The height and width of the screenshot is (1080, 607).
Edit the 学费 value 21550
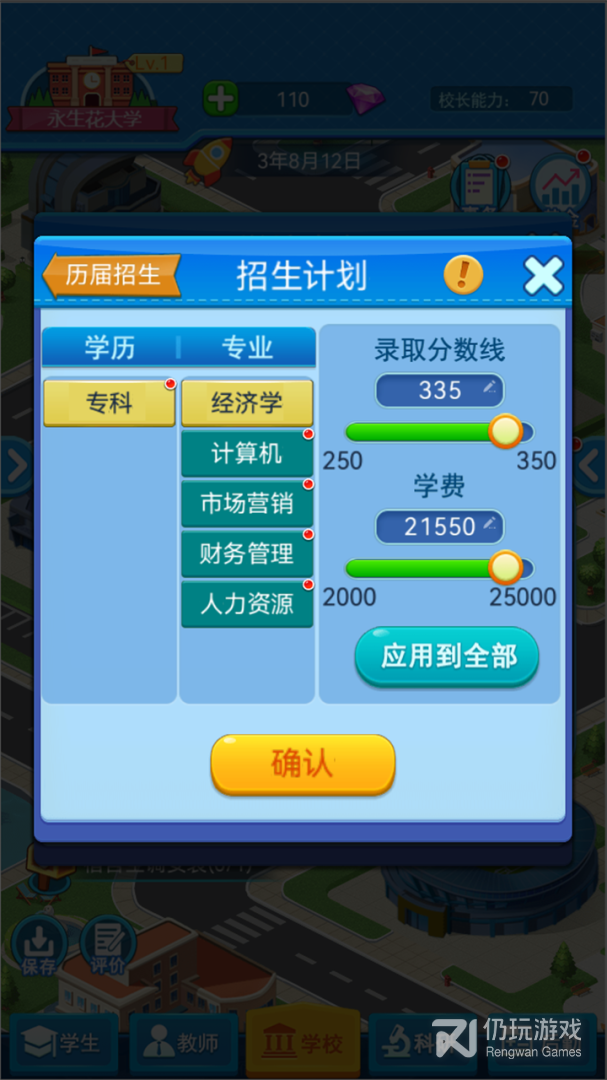[x=439, y=527]
